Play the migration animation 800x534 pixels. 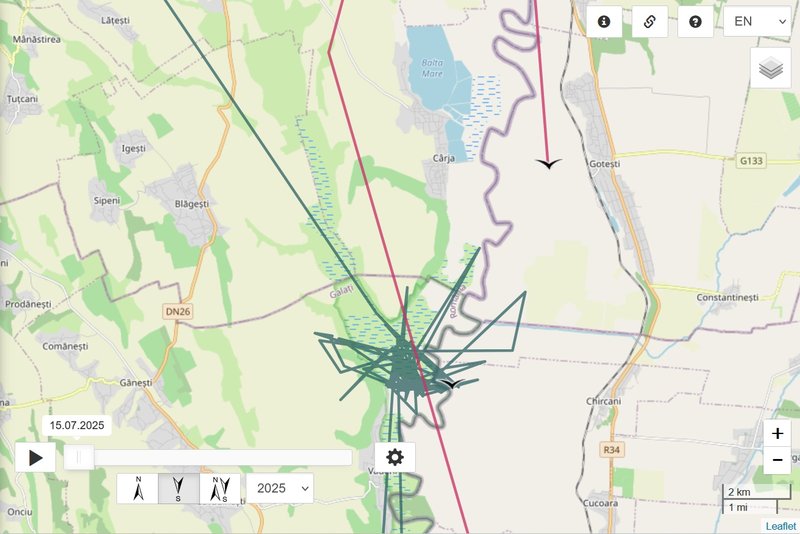point(36,458)
